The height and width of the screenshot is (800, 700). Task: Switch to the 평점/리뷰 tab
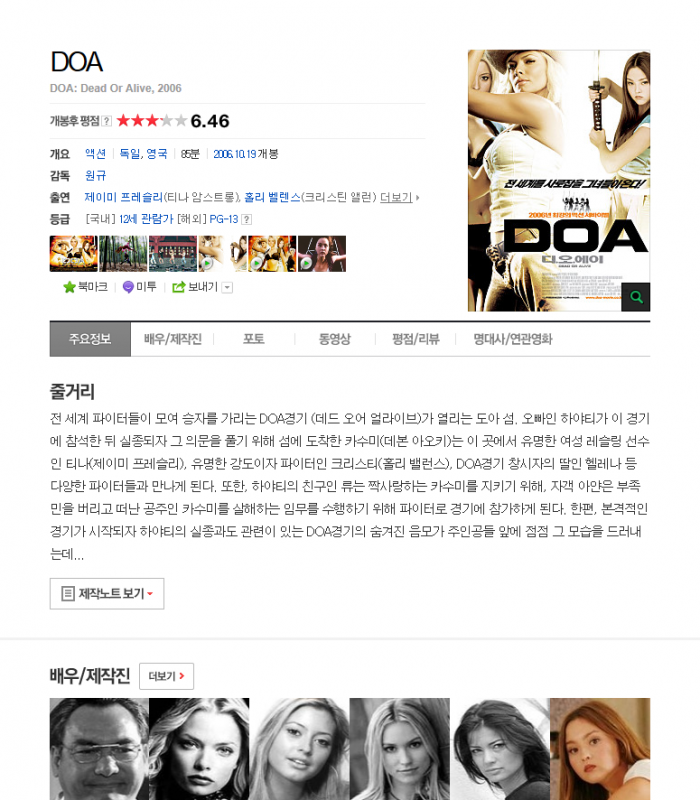[415, 339]
